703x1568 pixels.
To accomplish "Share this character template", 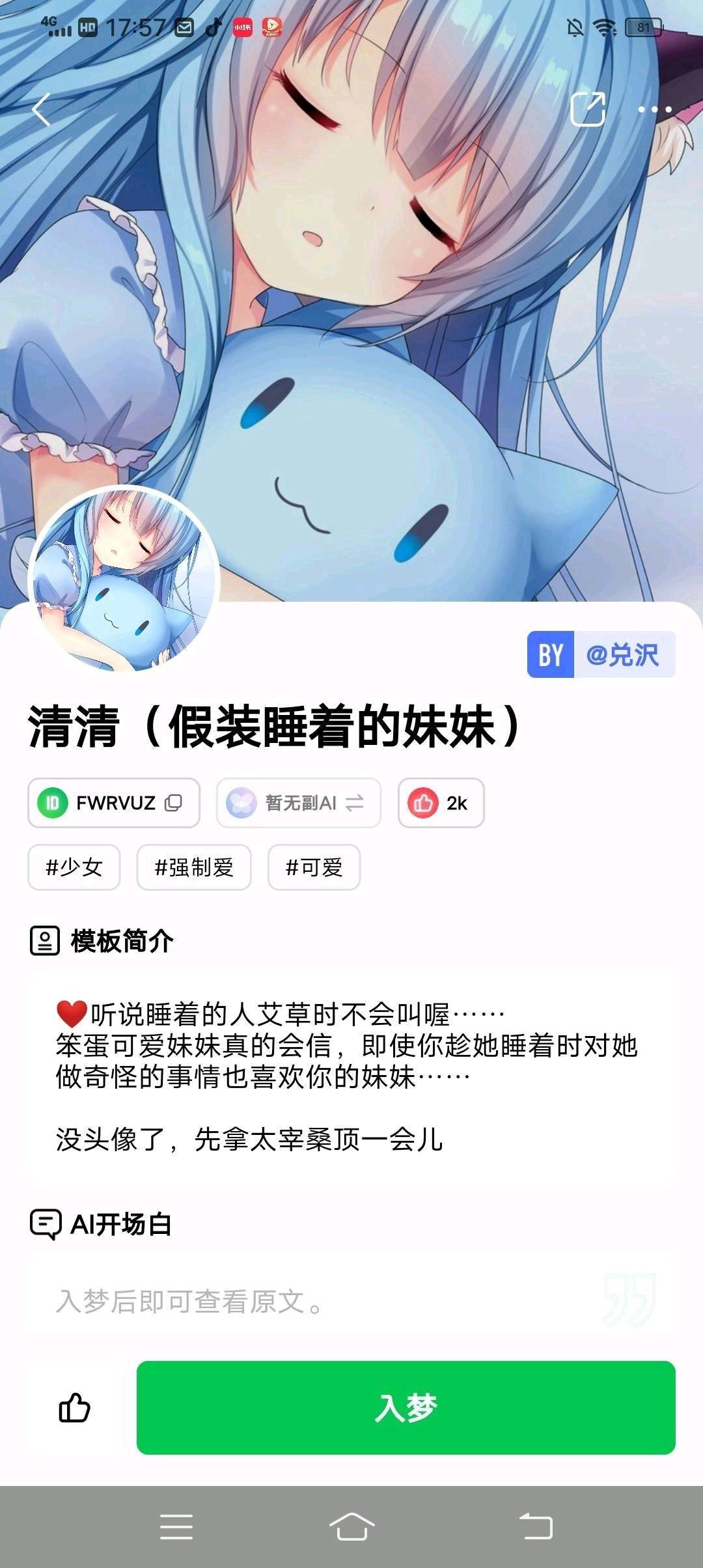I will click(588, 109).
